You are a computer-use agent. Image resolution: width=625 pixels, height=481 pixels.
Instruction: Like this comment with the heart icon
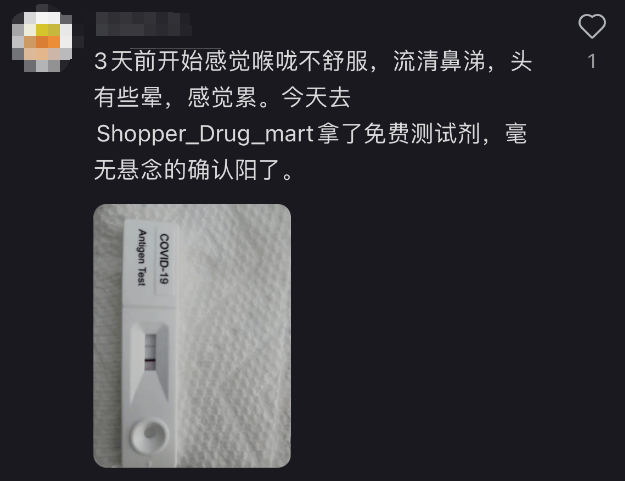coord(592,25)
